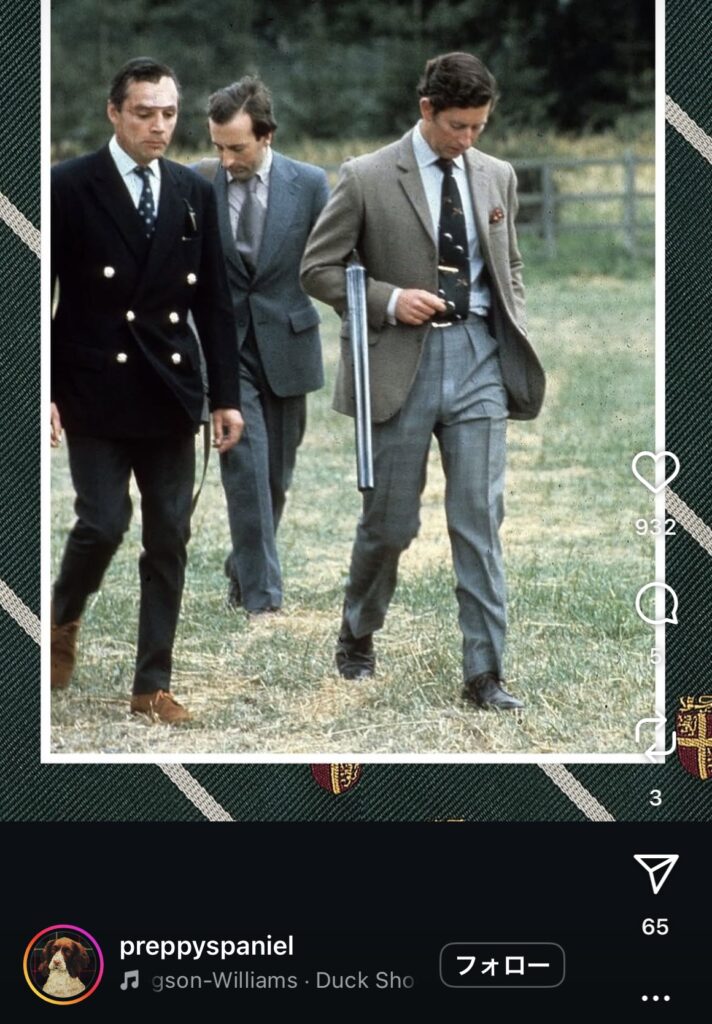Like this reel with the heart icon
Image resolution: width=712 pixels, height=1024 pixels.
[655, 473]
